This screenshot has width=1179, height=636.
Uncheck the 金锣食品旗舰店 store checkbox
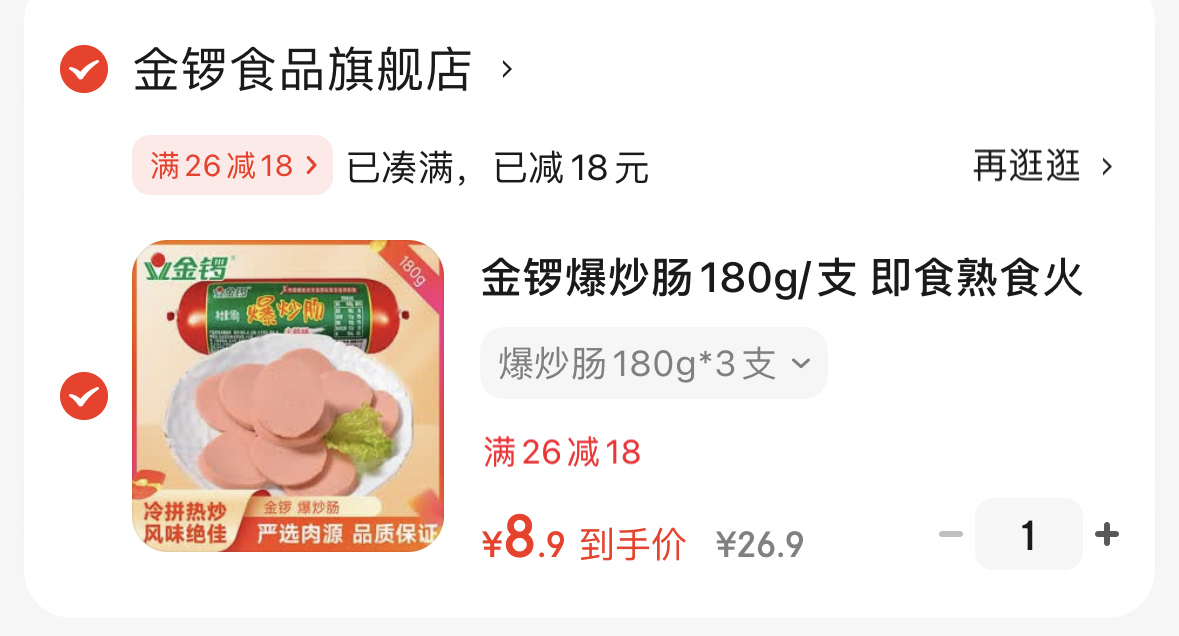click(x=84, y=70)
